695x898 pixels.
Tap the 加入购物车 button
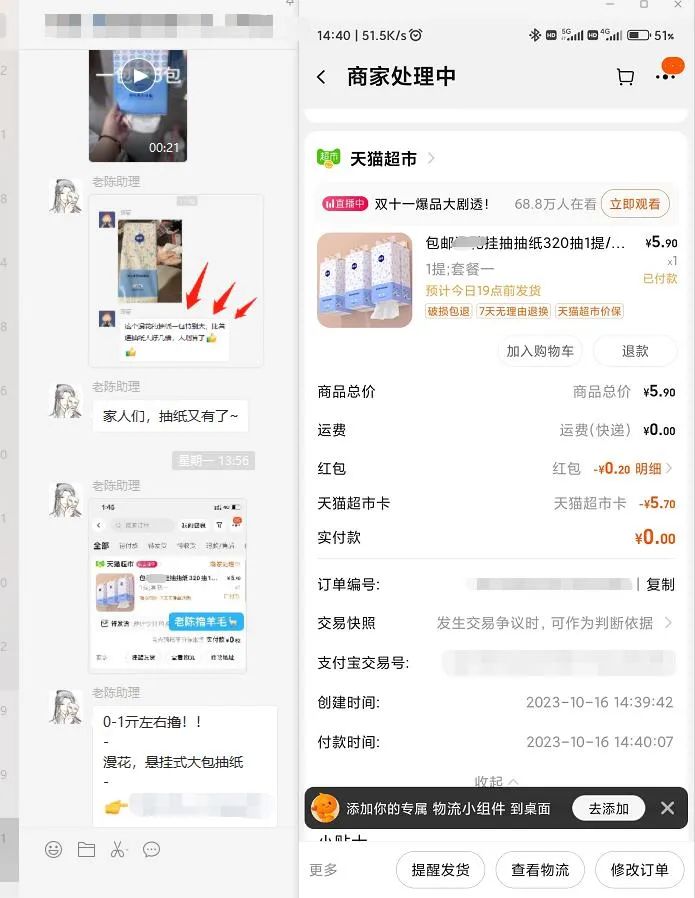tap(540, 351)
